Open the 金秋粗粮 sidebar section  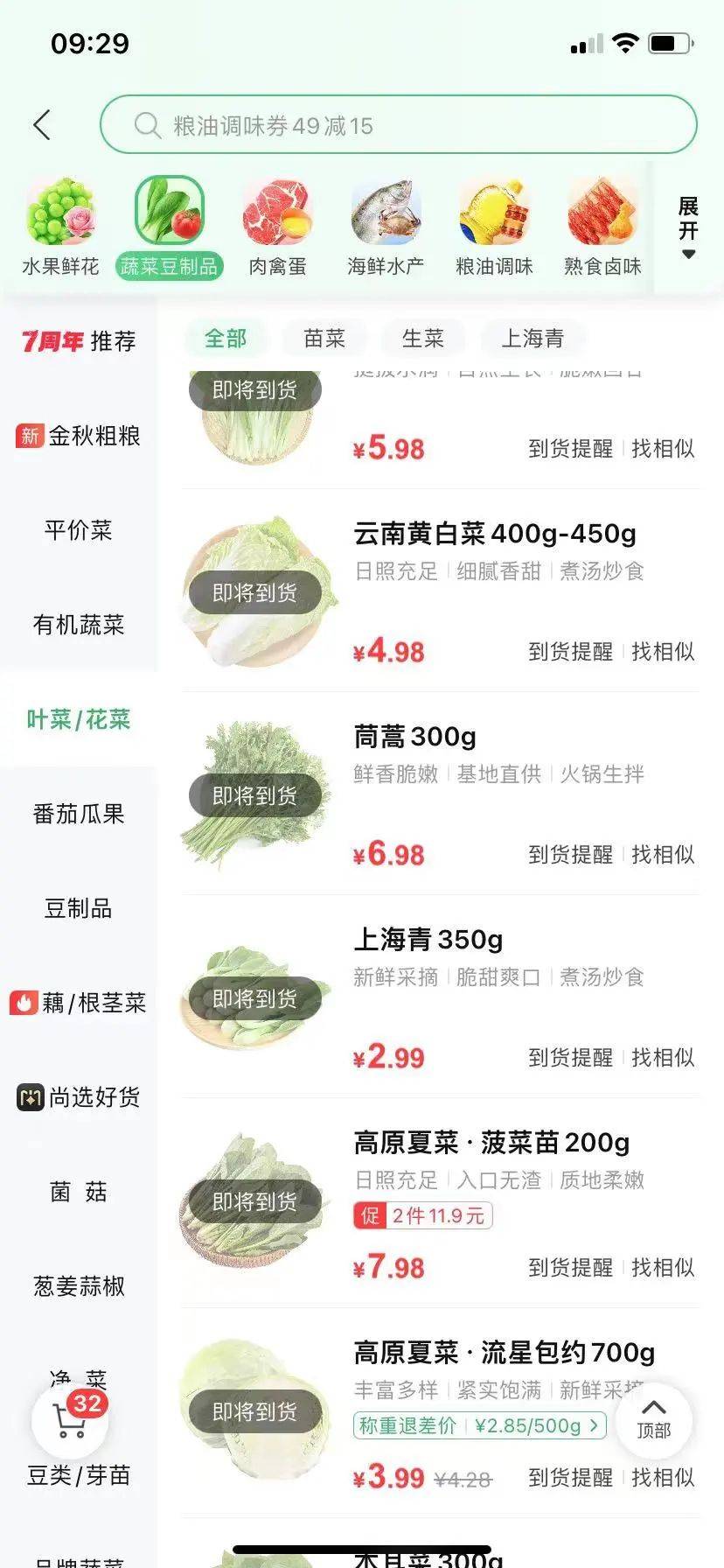pos(79,436)
